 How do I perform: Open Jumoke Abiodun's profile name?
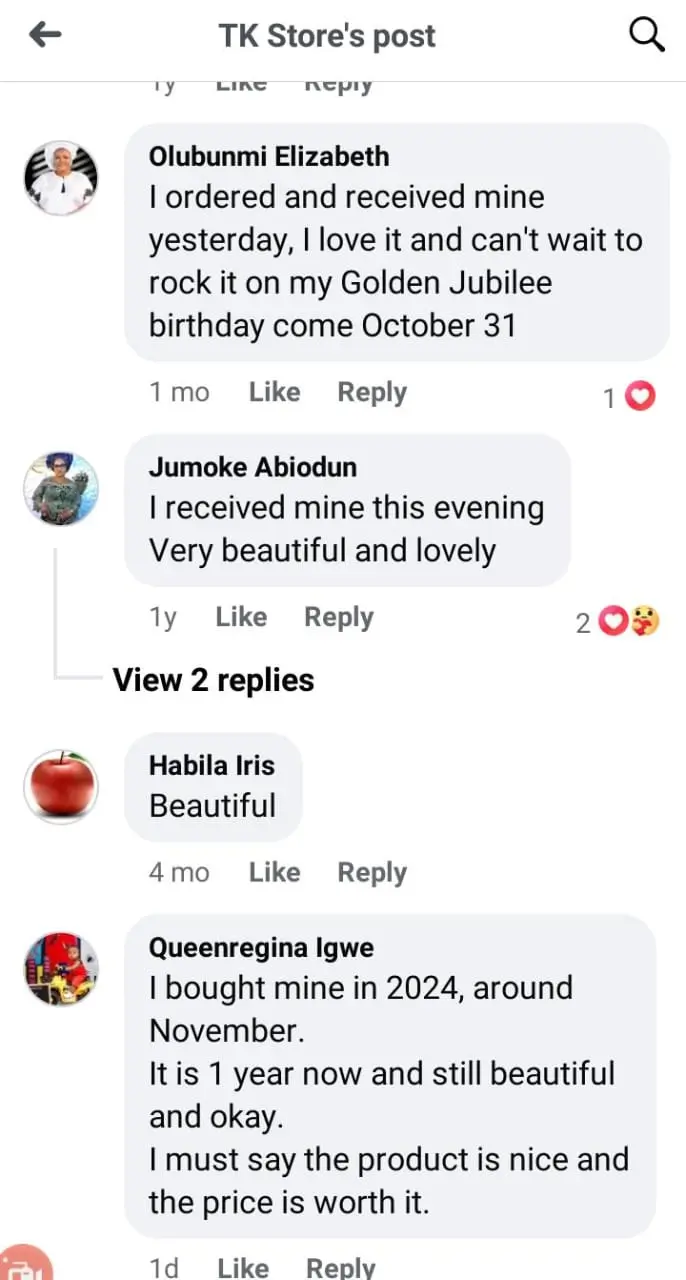coord(252,467)
